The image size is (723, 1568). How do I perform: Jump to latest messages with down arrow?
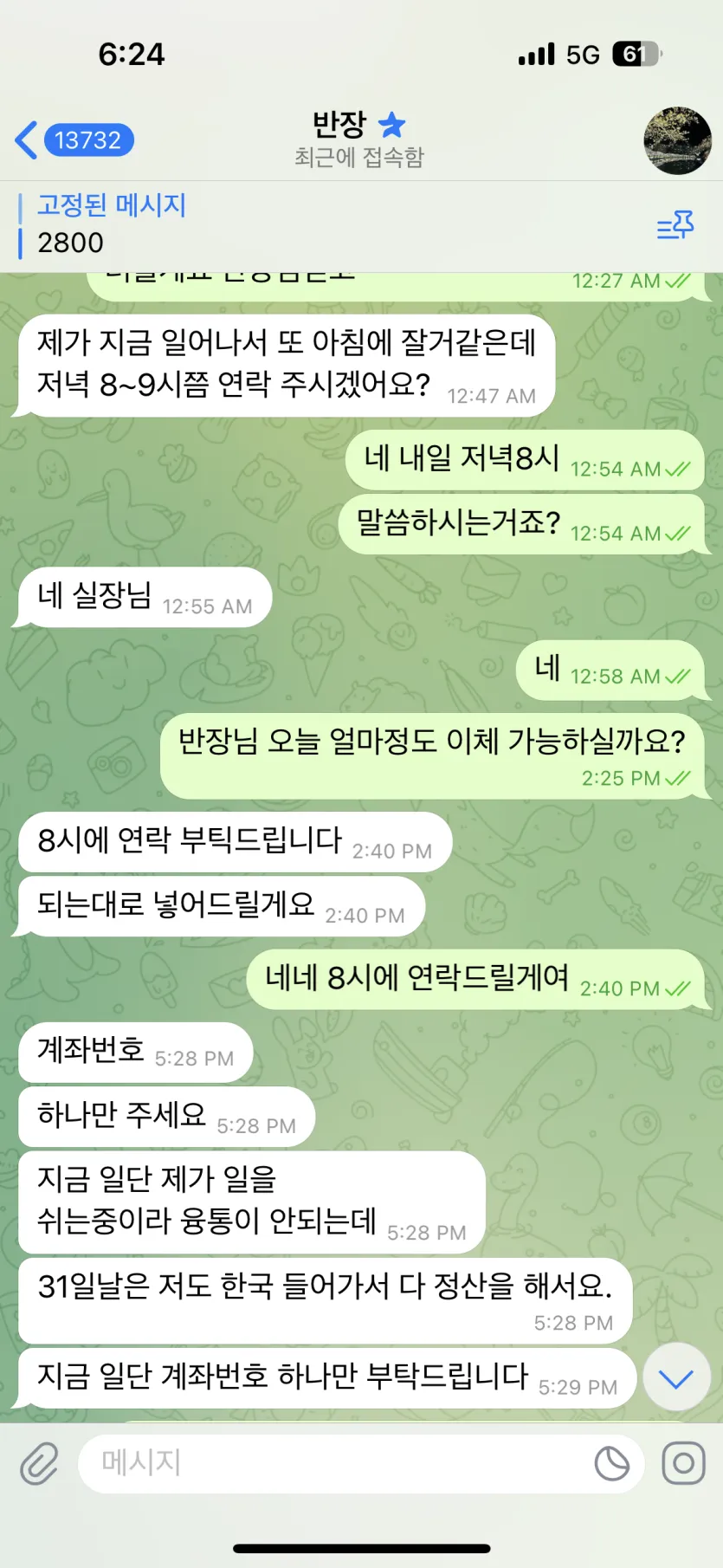pyautogui.click(x=676, y=1378)
